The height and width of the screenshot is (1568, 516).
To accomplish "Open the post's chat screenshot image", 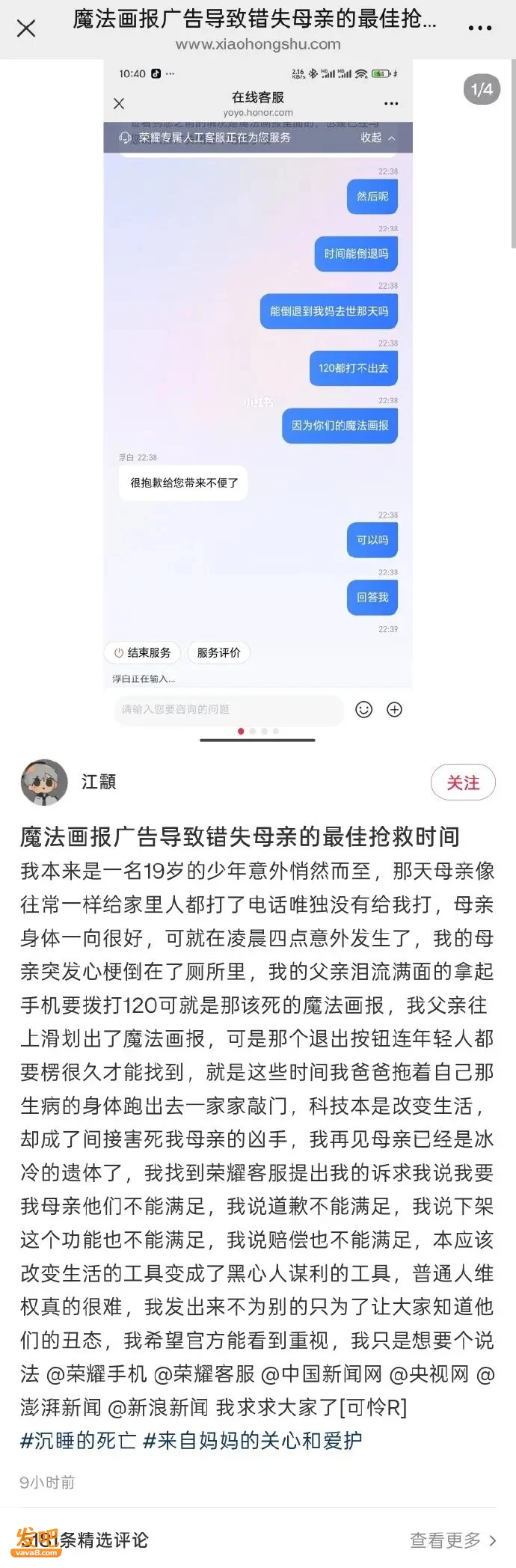I will point(258,399).
